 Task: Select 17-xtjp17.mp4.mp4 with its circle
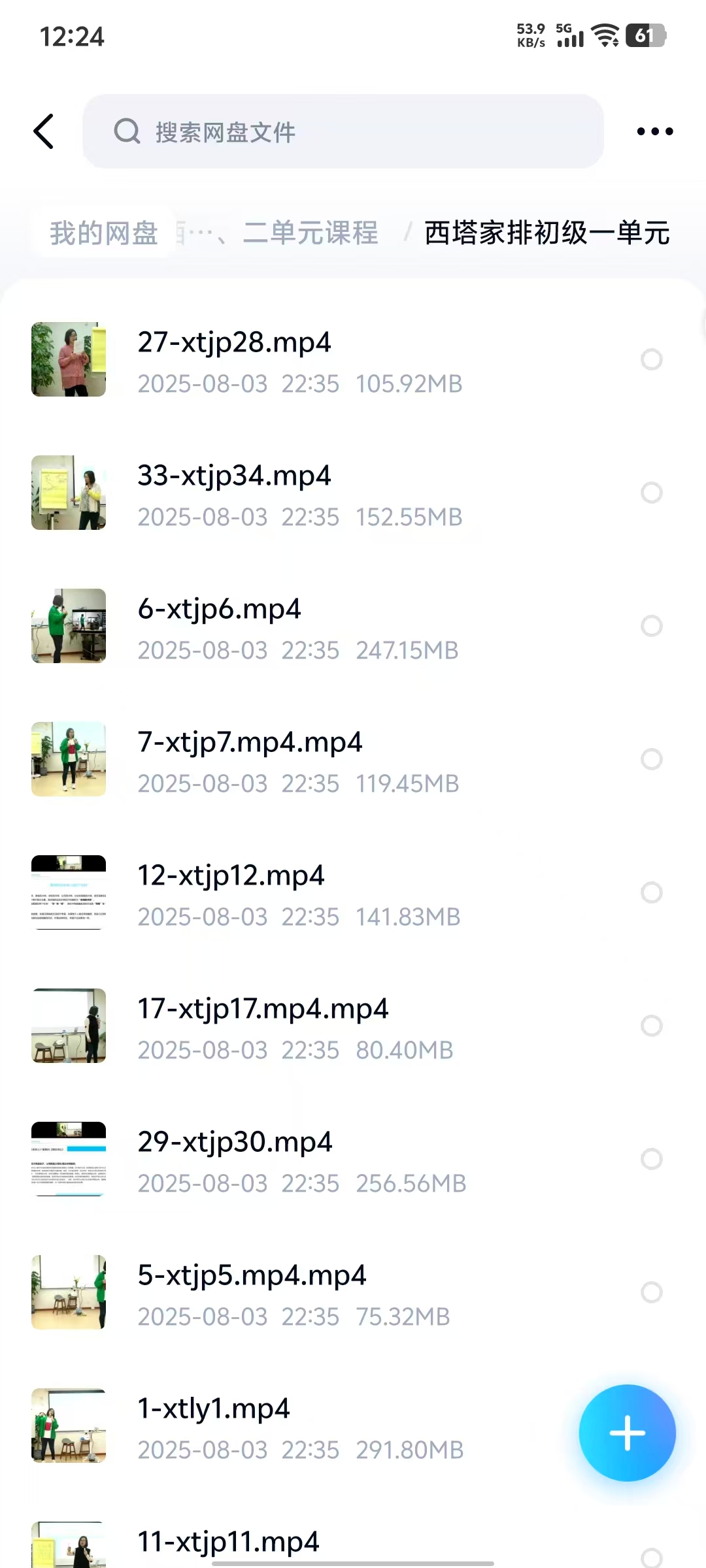[651, 1026]
